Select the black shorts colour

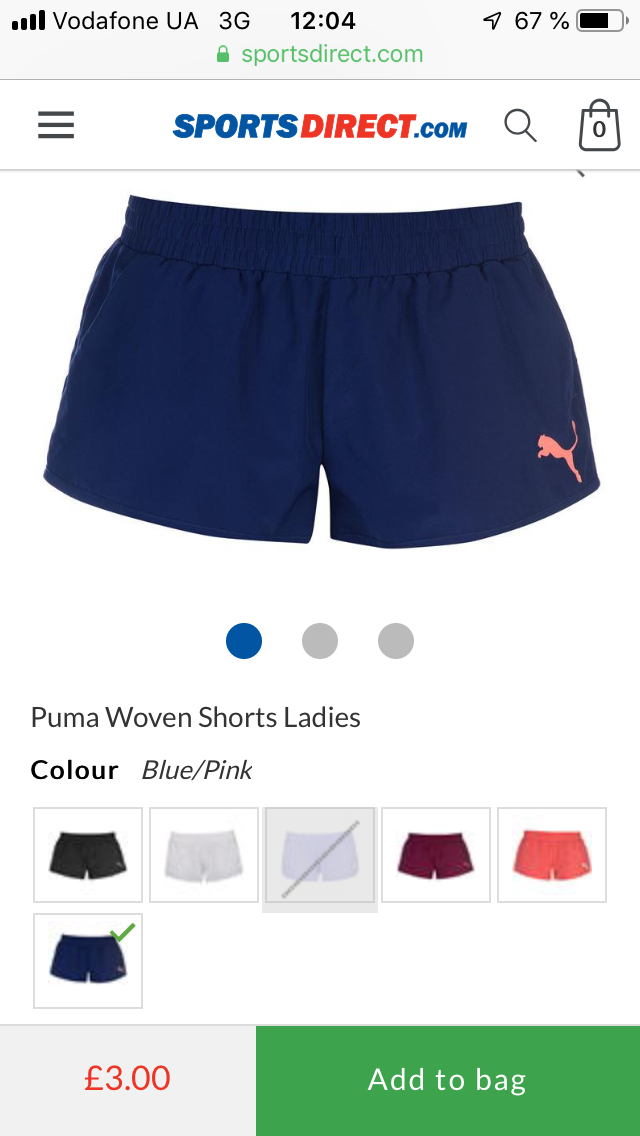(88, 855)
